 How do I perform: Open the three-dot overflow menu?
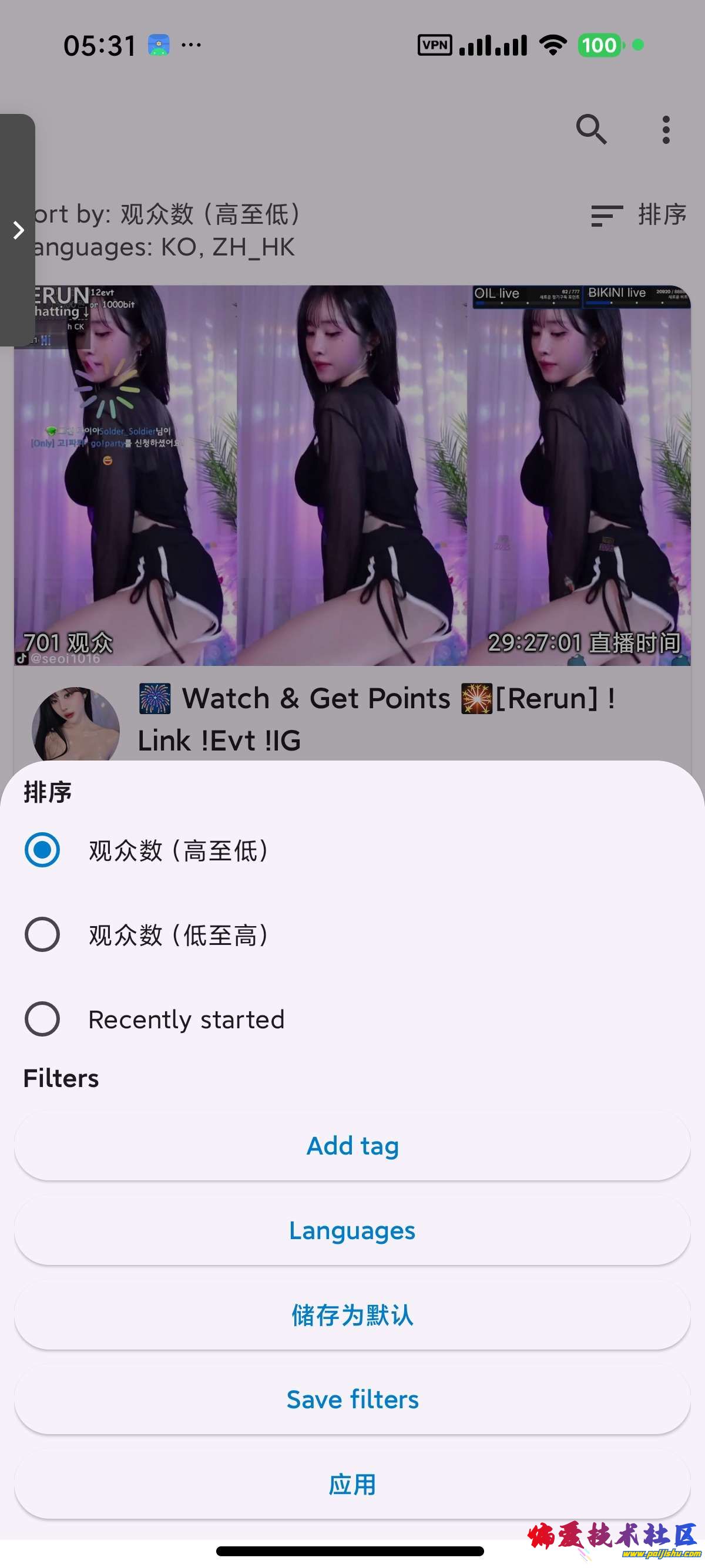[x=666, y=130]
